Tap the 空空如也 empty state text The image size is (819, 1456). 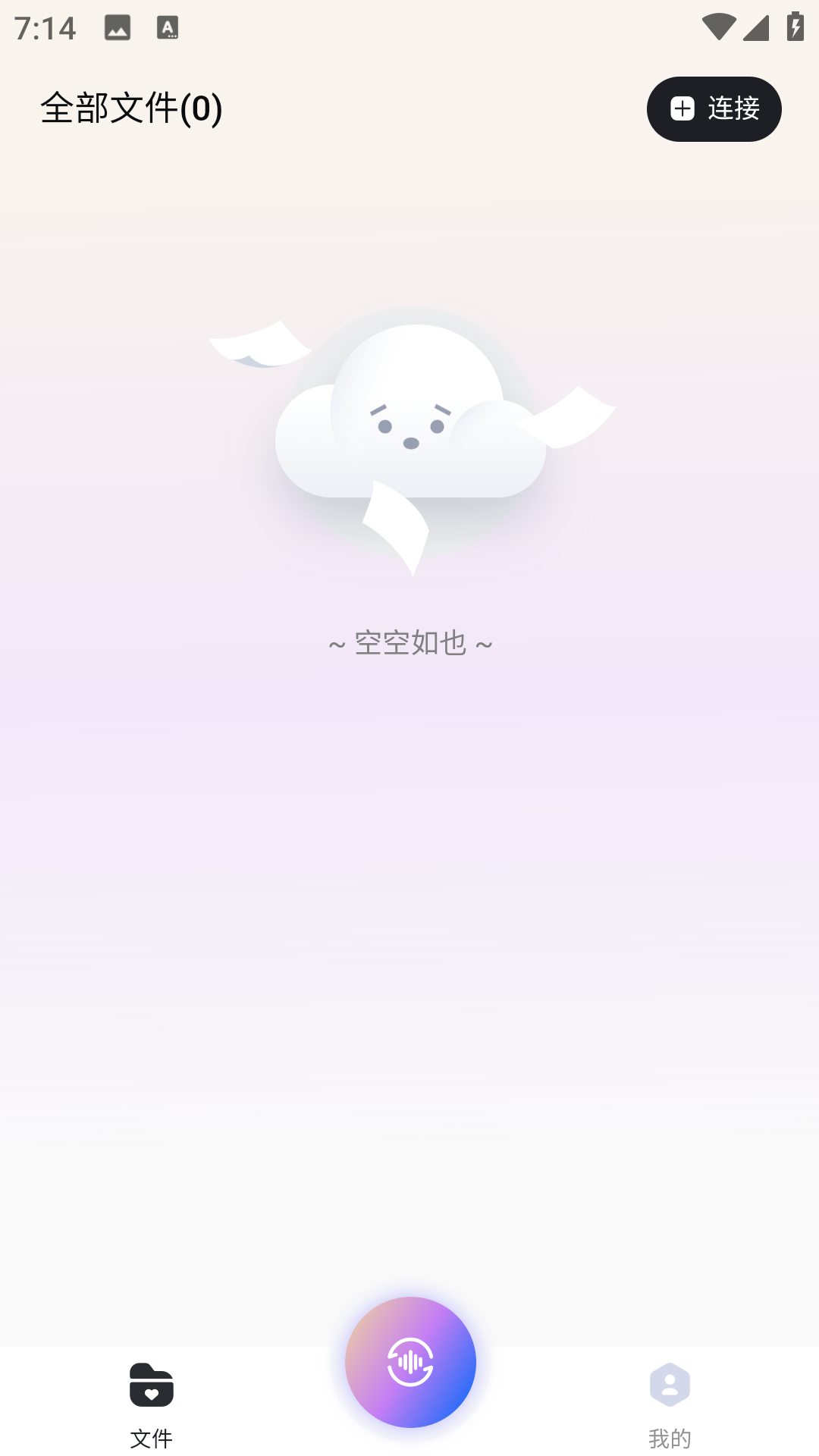pyautogui.click(x=409, y=644)
